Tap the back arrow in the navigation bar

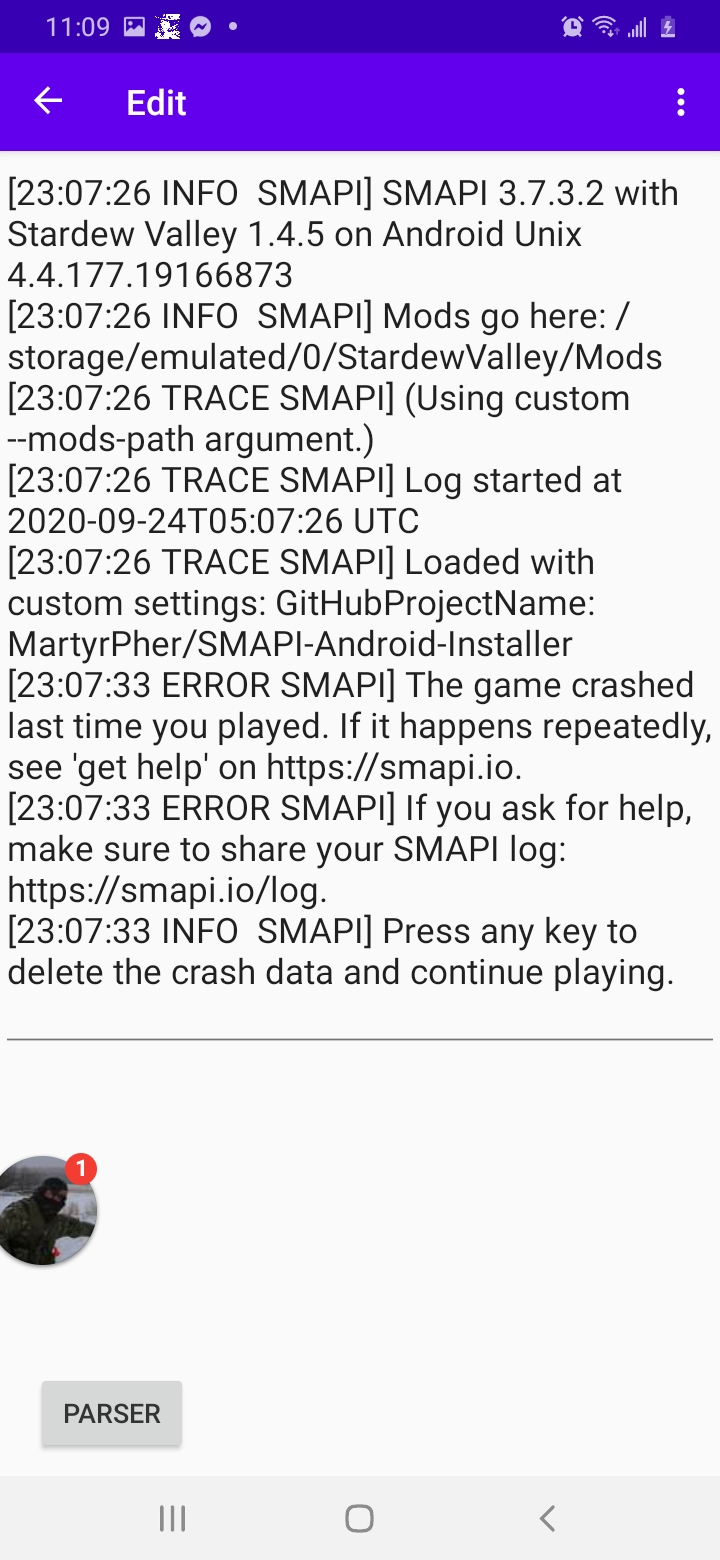[x=546, y=1517]
